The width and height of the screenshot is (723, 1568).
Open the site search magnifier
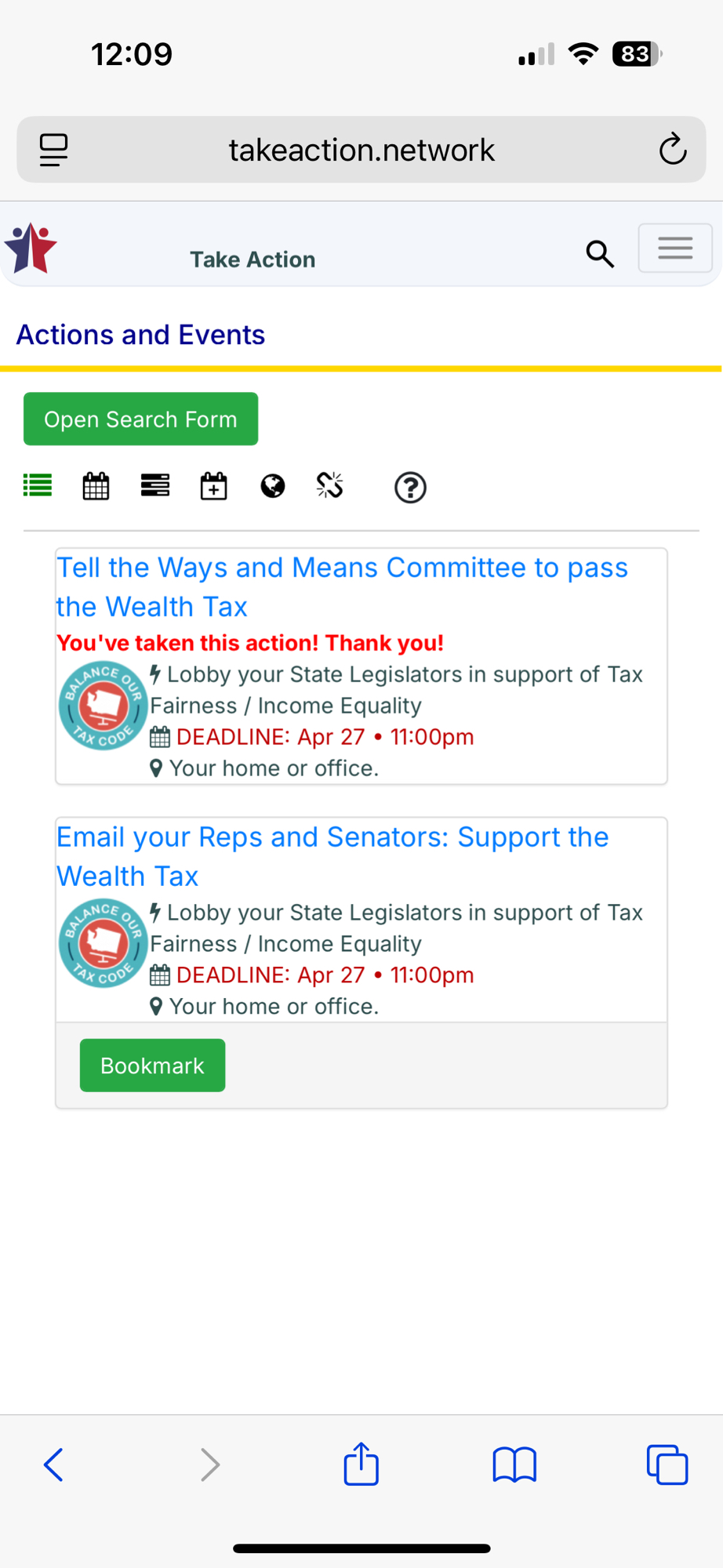click(x=600, y=254)
